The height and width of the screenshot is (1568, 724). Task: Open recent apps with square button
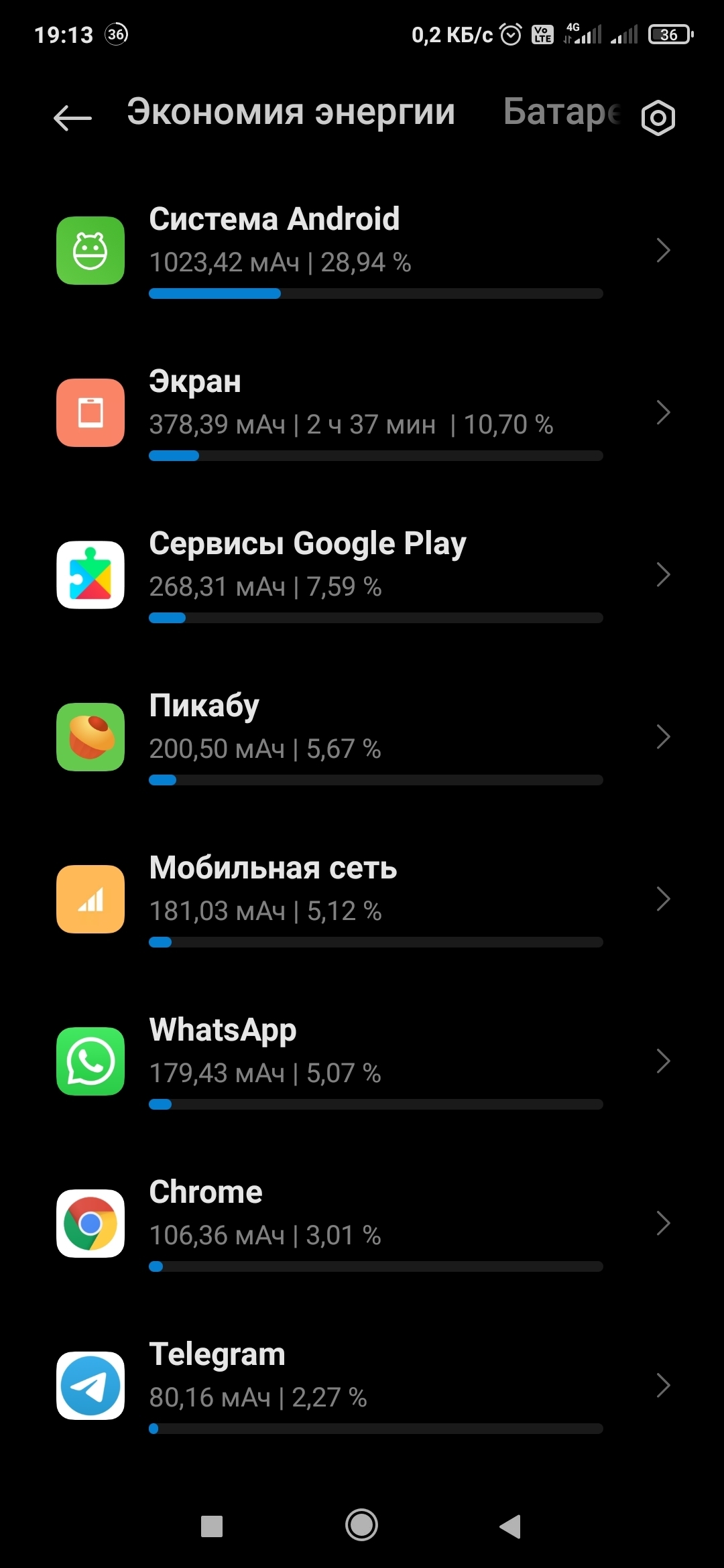tap(212, 1526)
